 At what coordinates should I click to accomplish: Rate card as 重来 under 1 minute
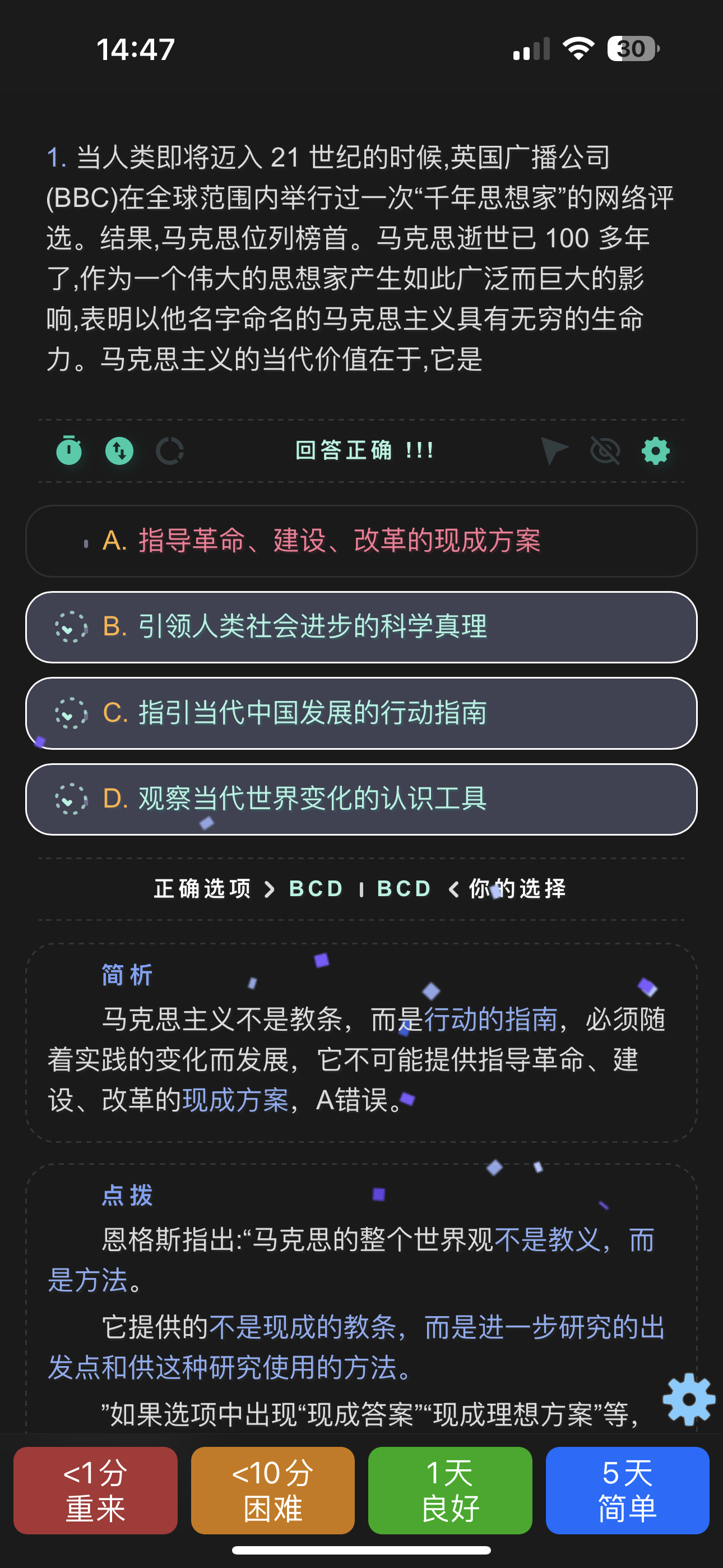95,1490
